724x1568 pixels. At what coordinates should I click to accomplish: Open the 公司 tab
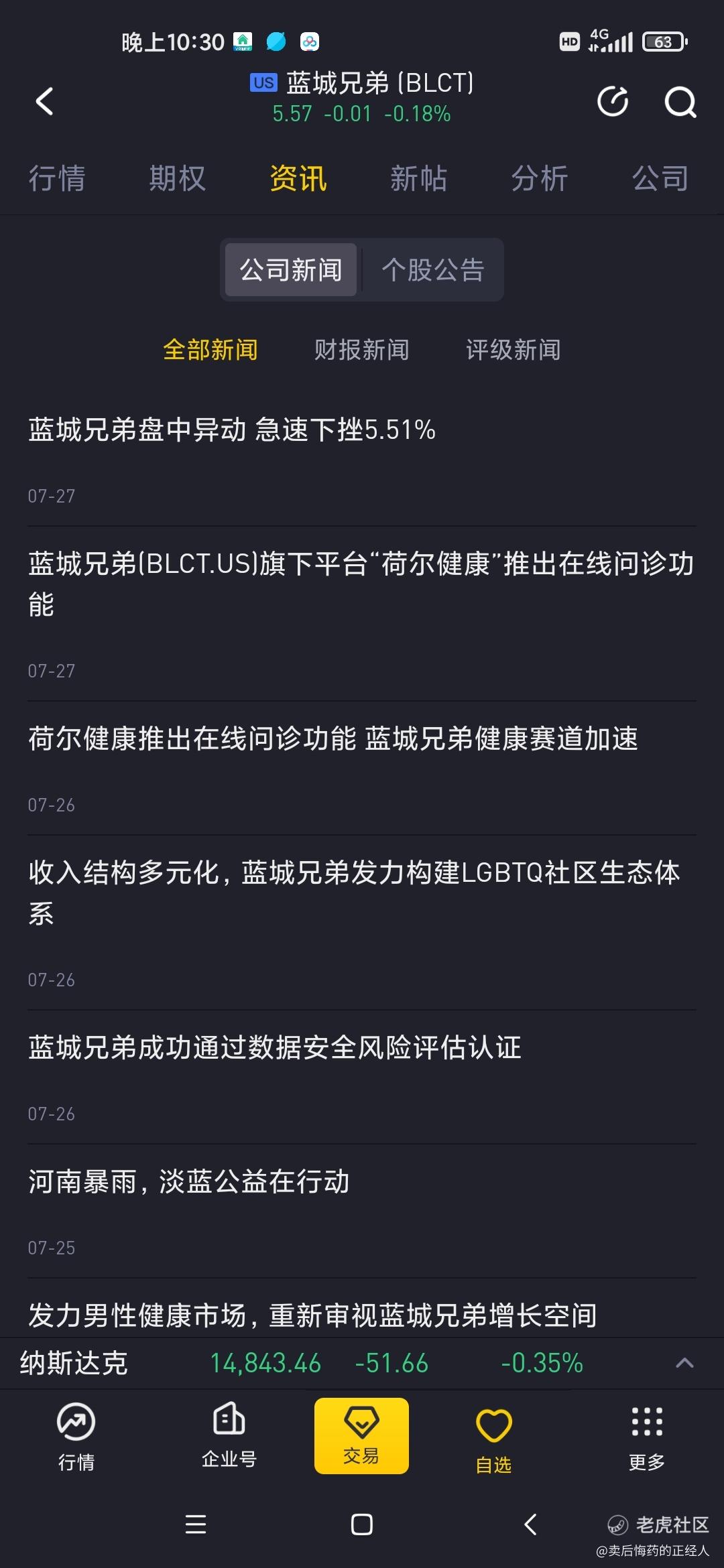pyautogui.click(x=660, y=178)
